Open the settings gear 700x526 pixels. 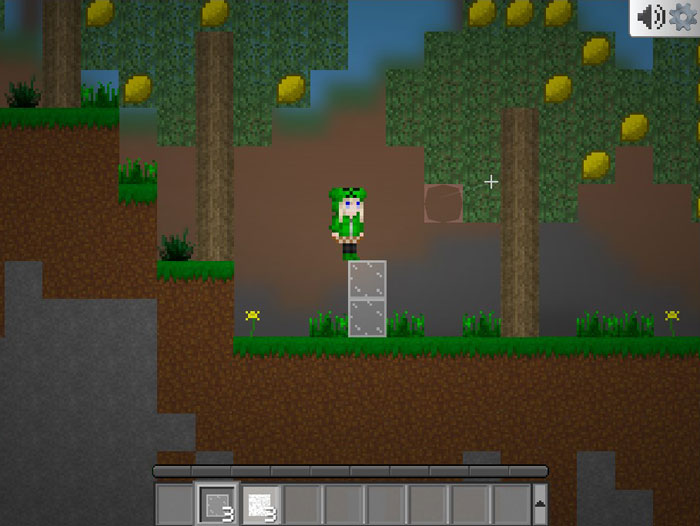pos(684,17)
